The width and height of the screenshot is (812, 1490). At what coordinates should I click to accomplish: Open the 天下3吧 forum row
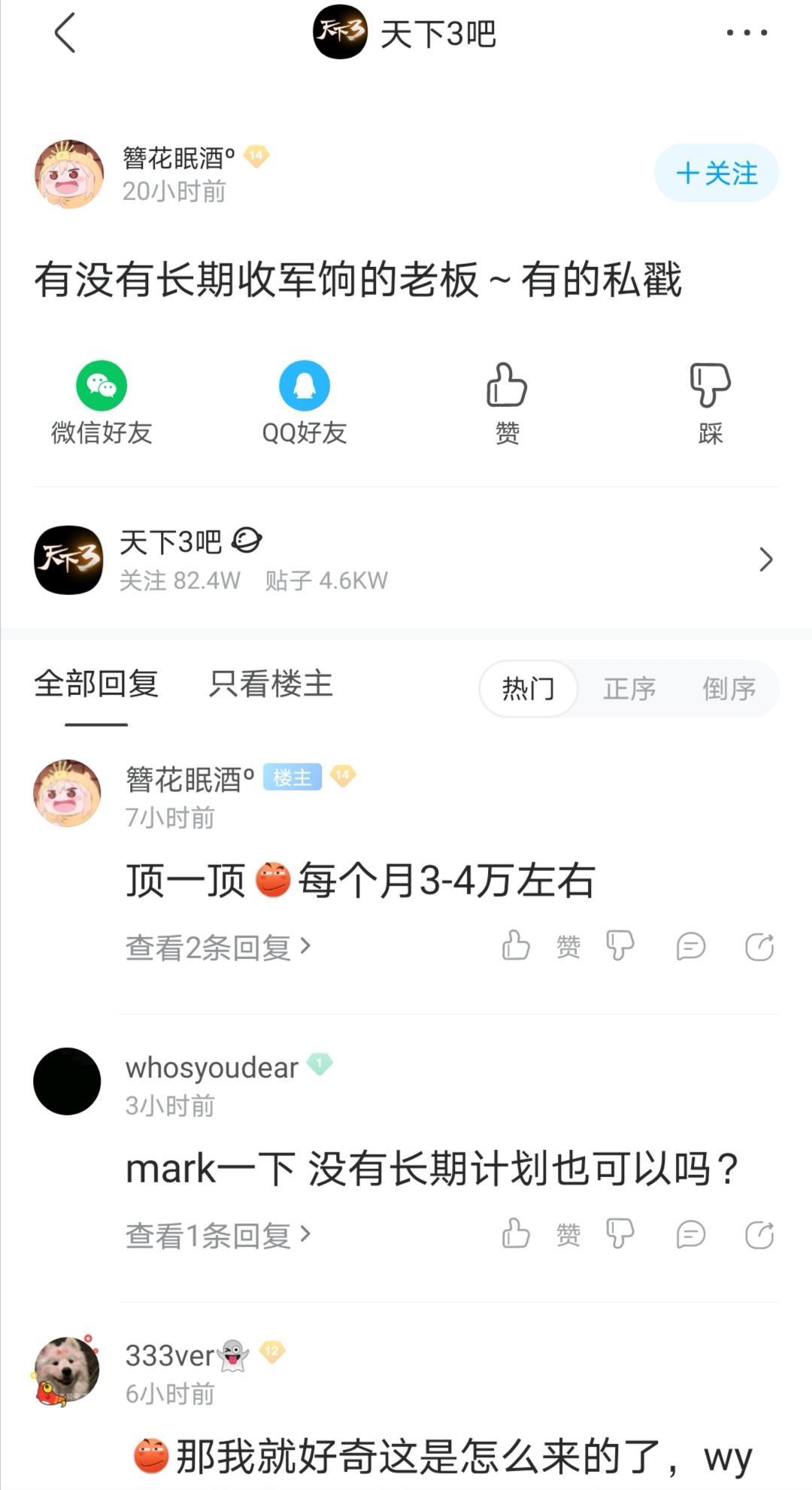coord(406,560)
